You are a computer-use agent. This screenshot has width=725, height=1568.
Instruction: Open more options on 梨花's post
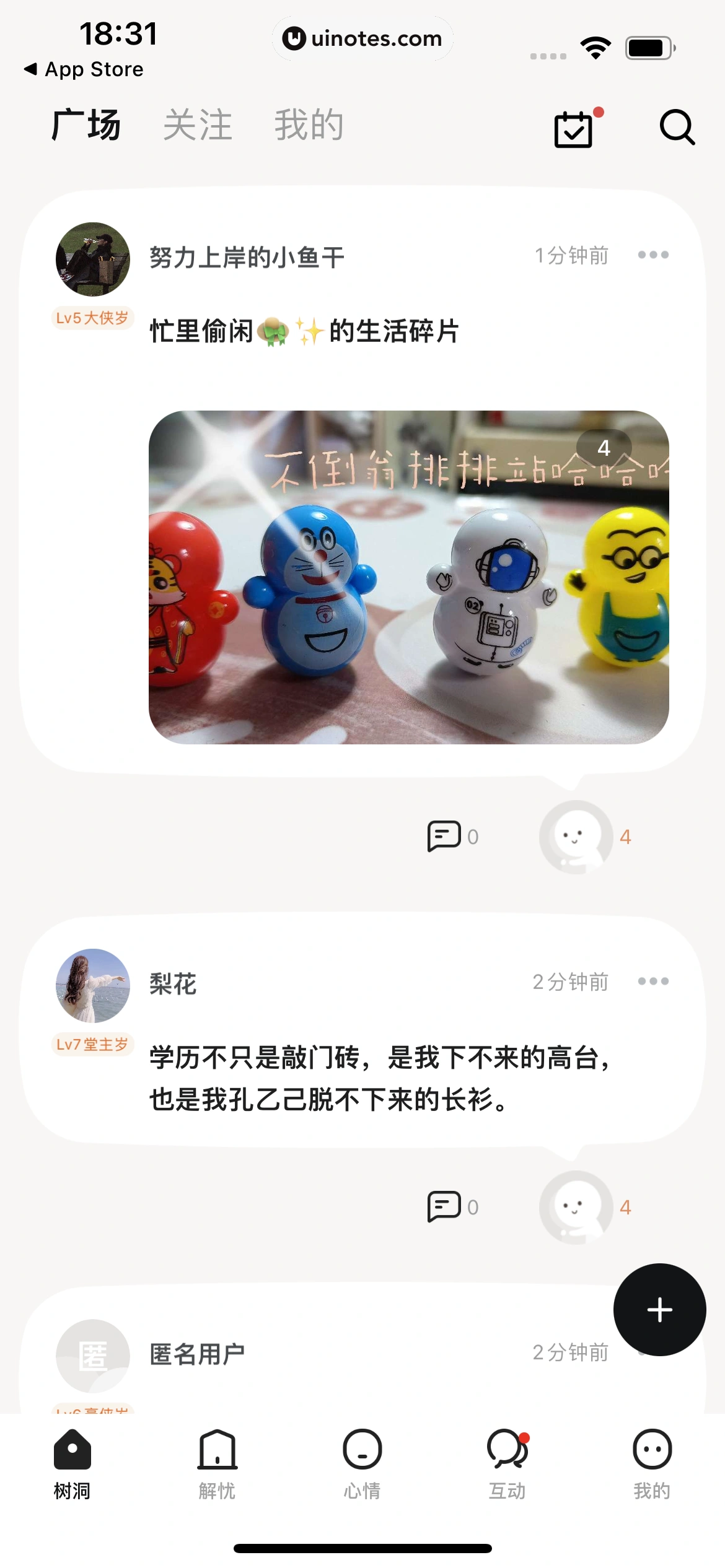click(x=653, y=982)
